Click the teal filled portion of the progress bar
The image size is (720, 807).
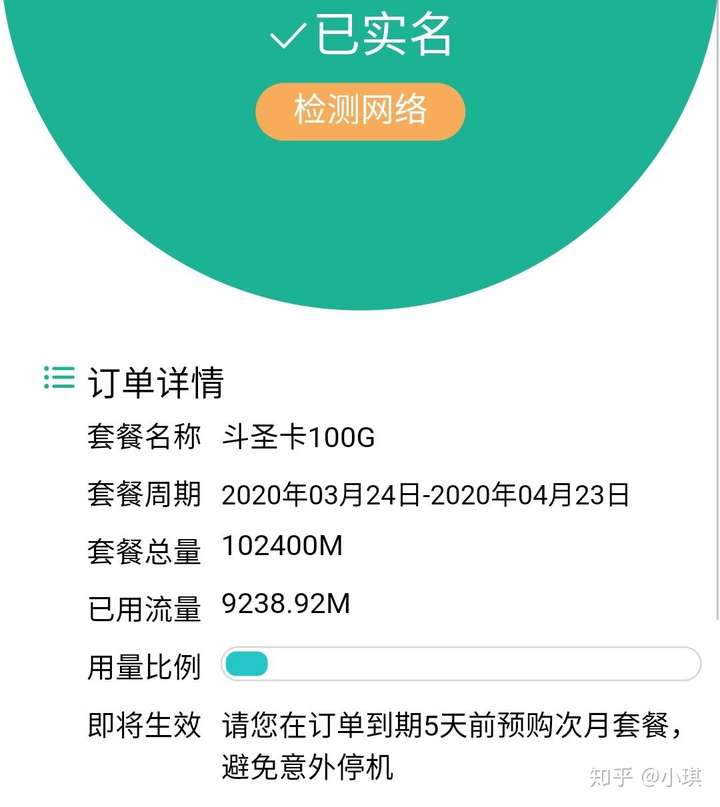(x=248, y=662)
